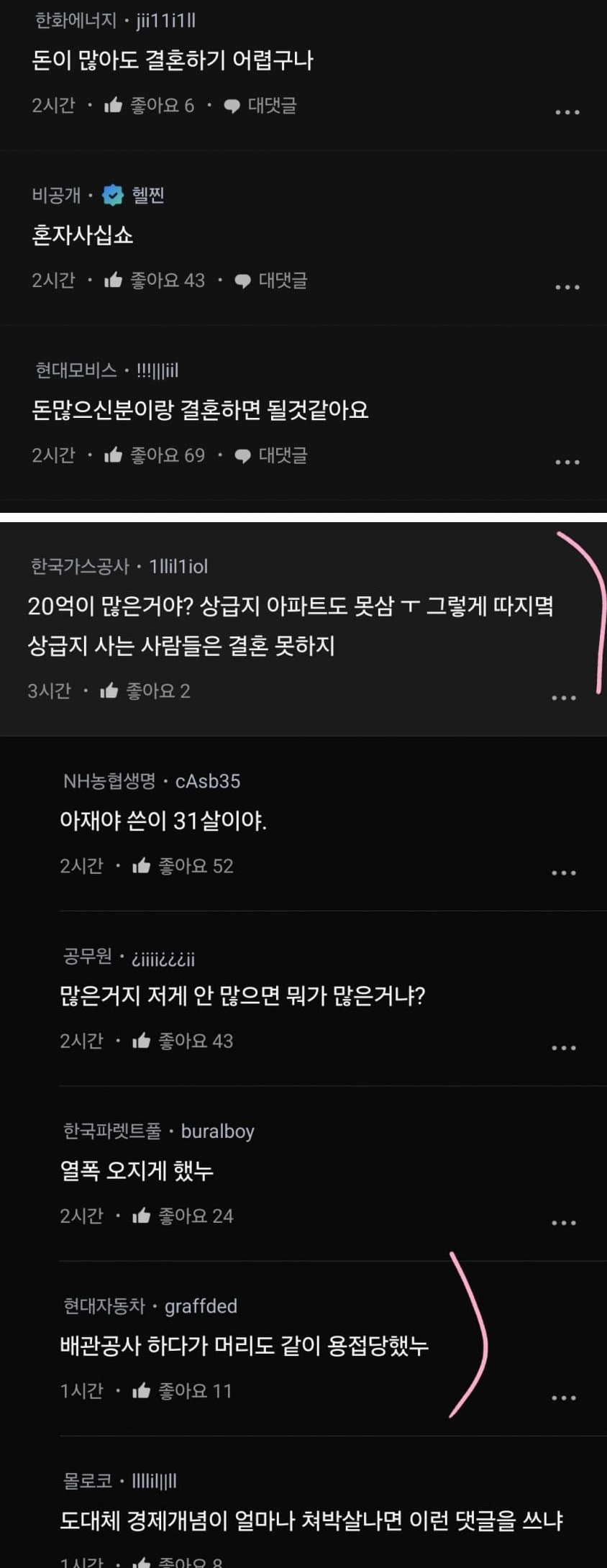Open the three-dot menu on NH농협생명's comment

pyautogui.click(x=565, y=871)
